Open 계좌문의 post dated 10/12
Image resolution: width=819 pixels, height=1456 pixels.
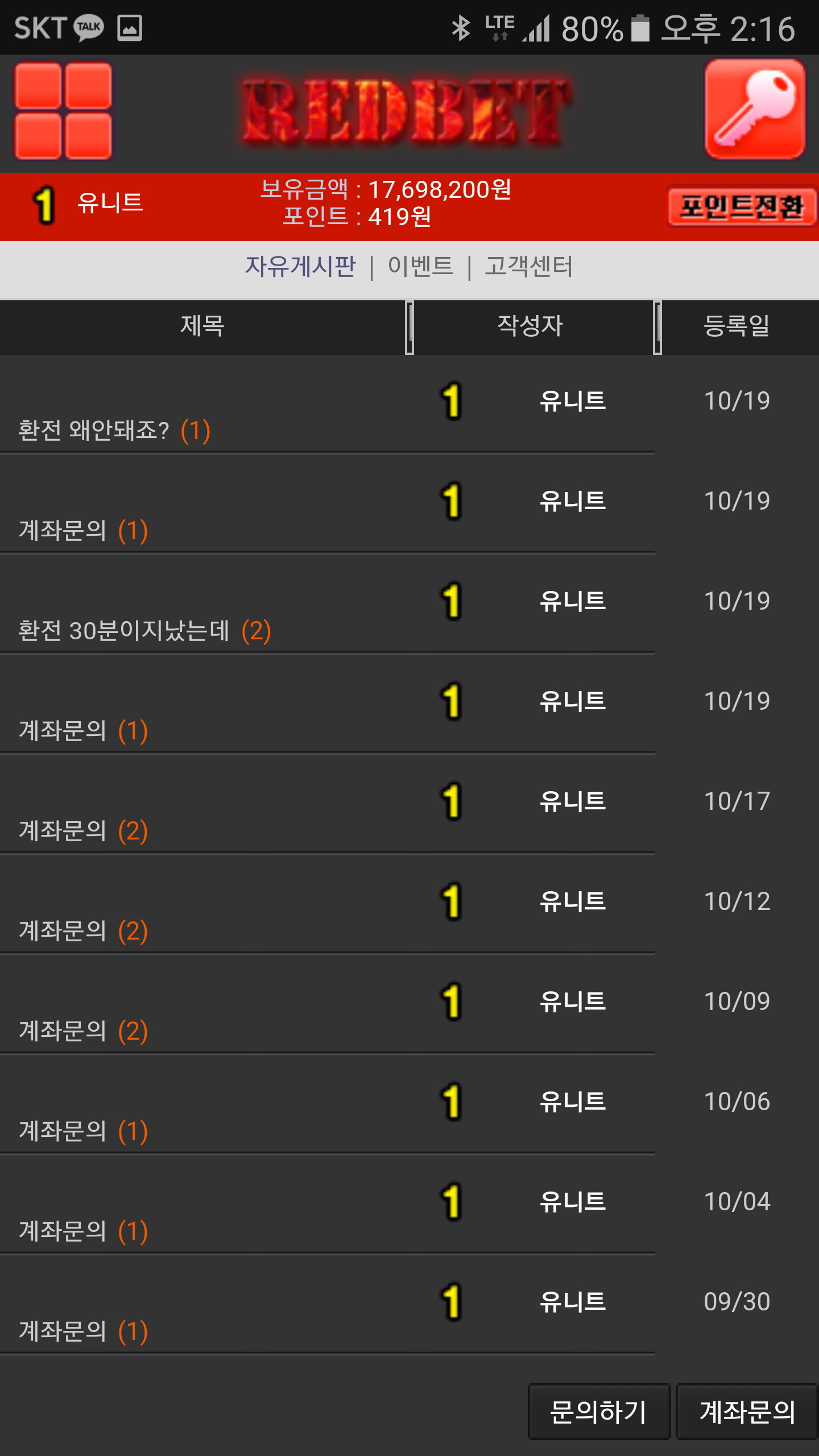pos(63,931)
